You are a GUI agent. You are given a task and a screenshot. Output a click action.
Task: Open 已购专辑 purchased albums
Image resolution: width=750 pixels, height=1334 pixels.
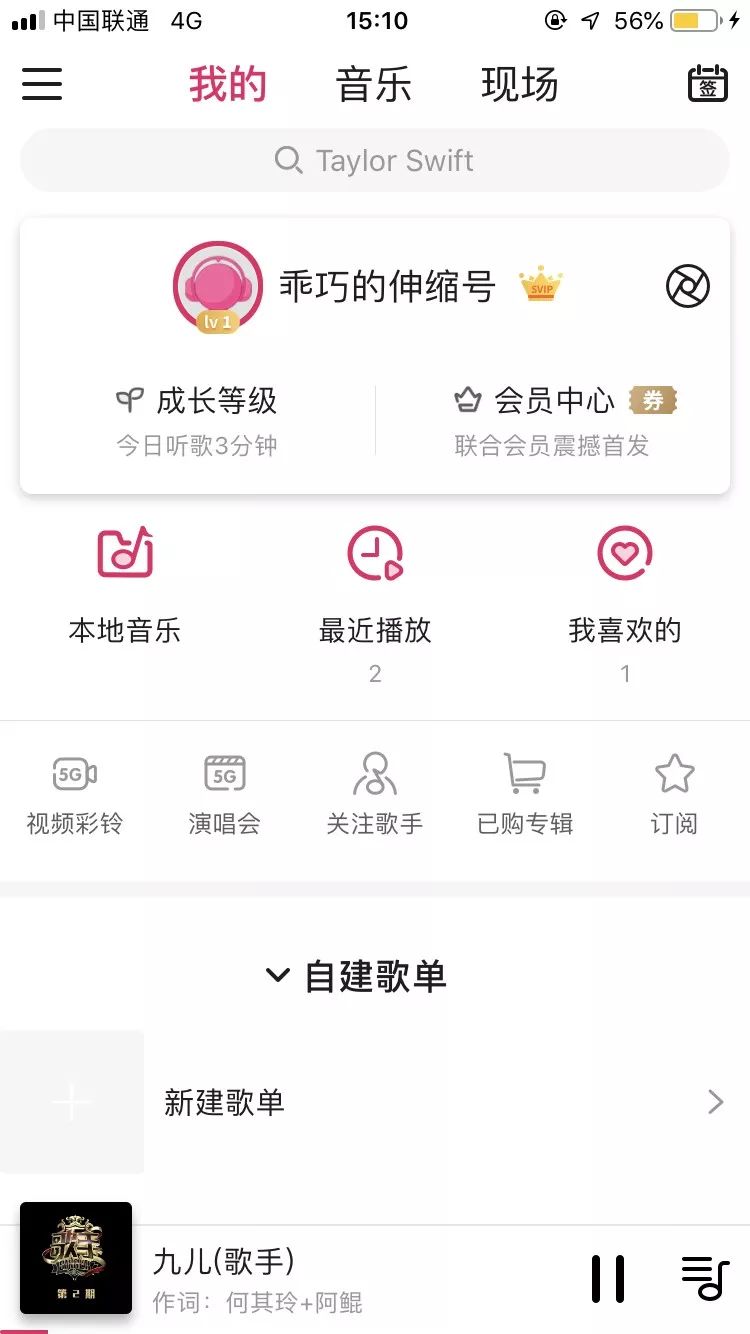pos(525,795)
